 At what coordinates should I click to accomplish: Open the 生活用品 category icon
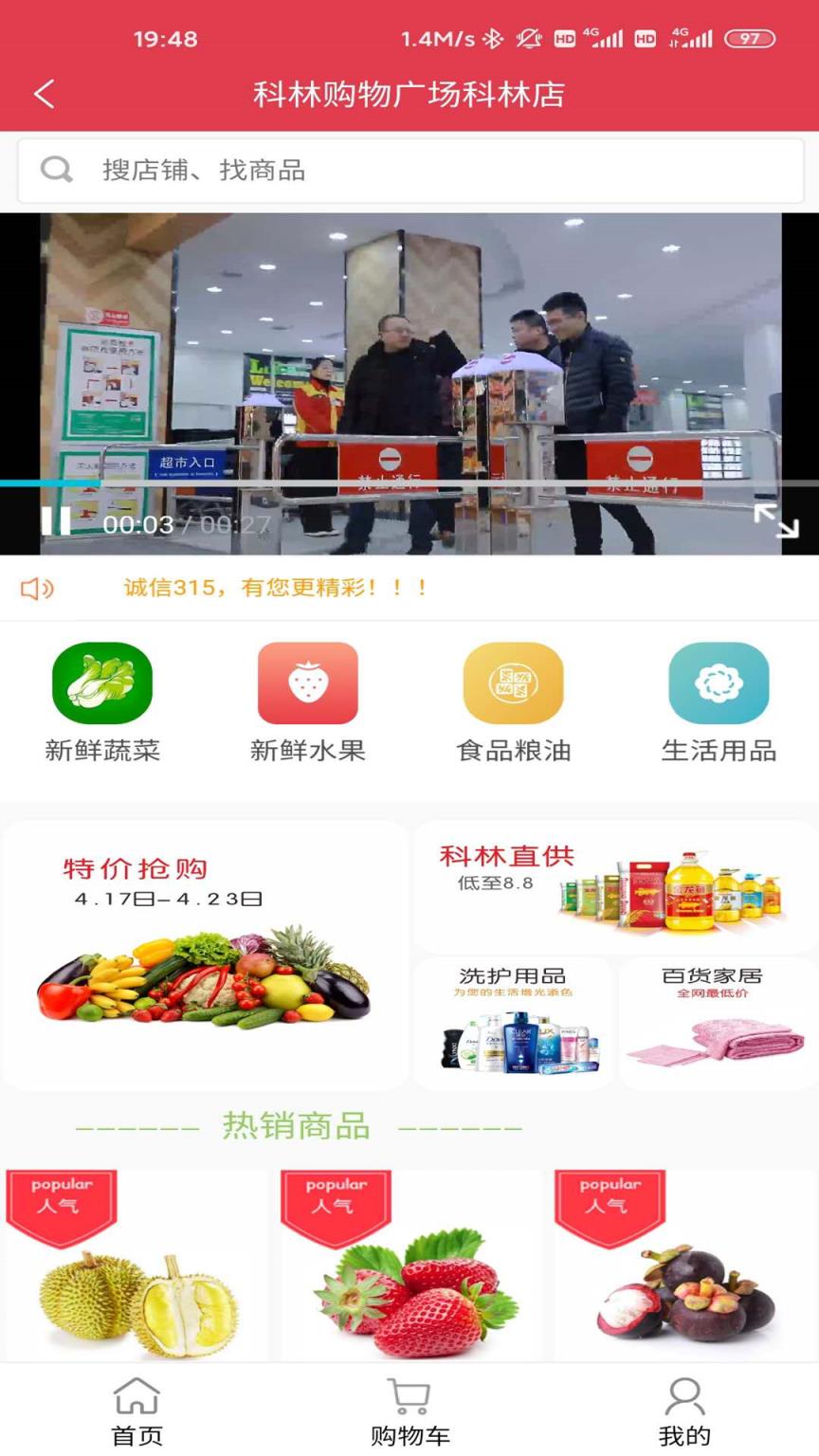click(718, 682)
